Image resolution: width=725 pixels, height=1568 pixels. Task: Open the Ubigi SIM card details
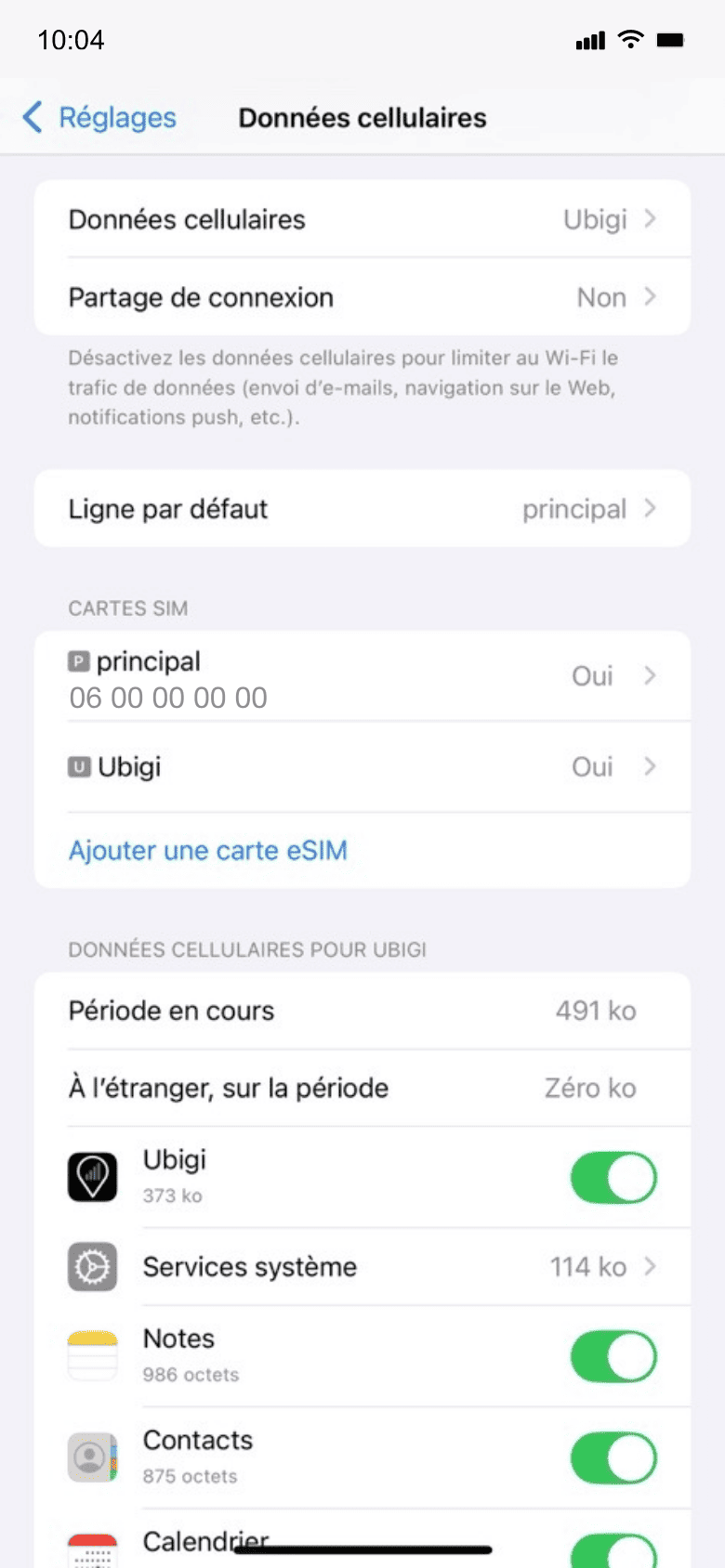coord(362,767)
